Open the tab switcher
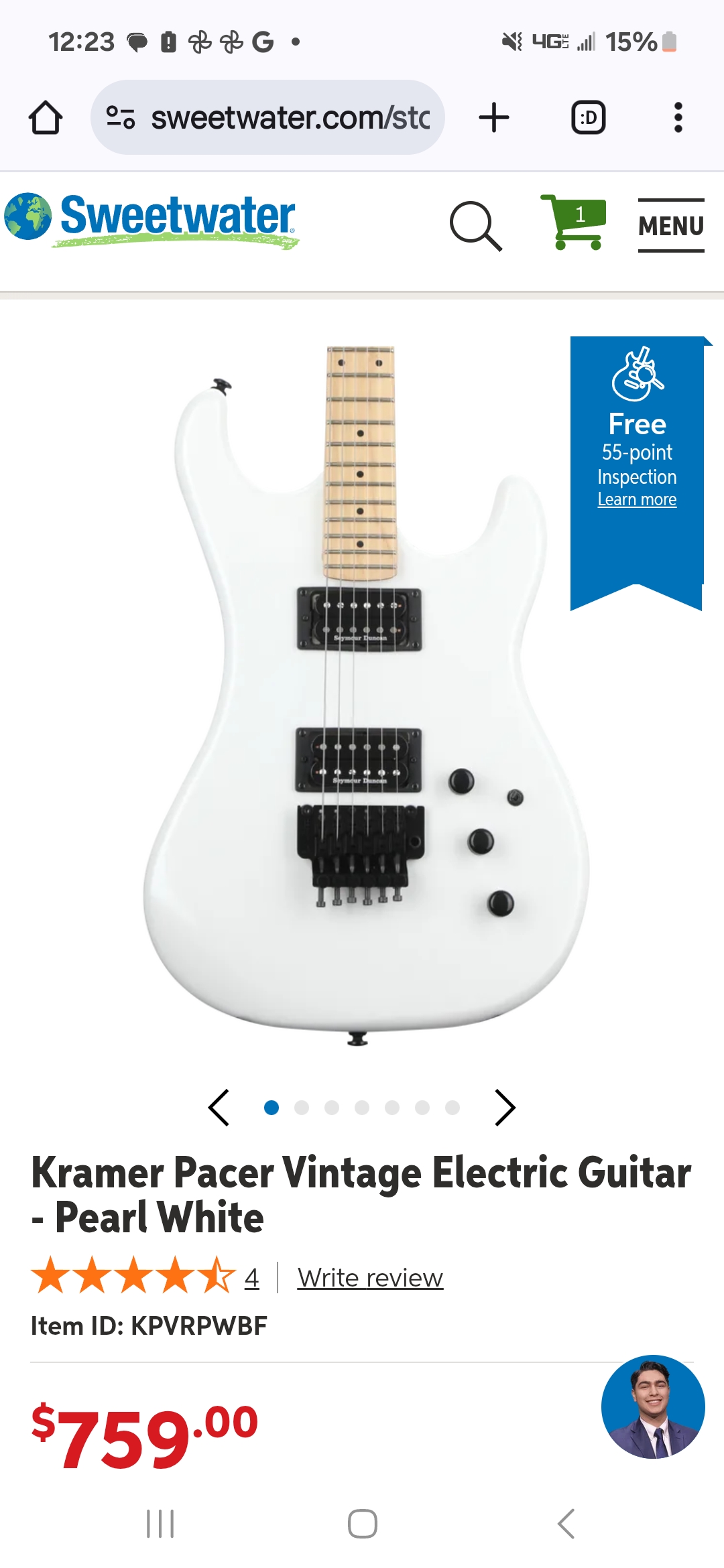Image resolution: width=724 pixels, height=1568 pixels. point(588,118)
